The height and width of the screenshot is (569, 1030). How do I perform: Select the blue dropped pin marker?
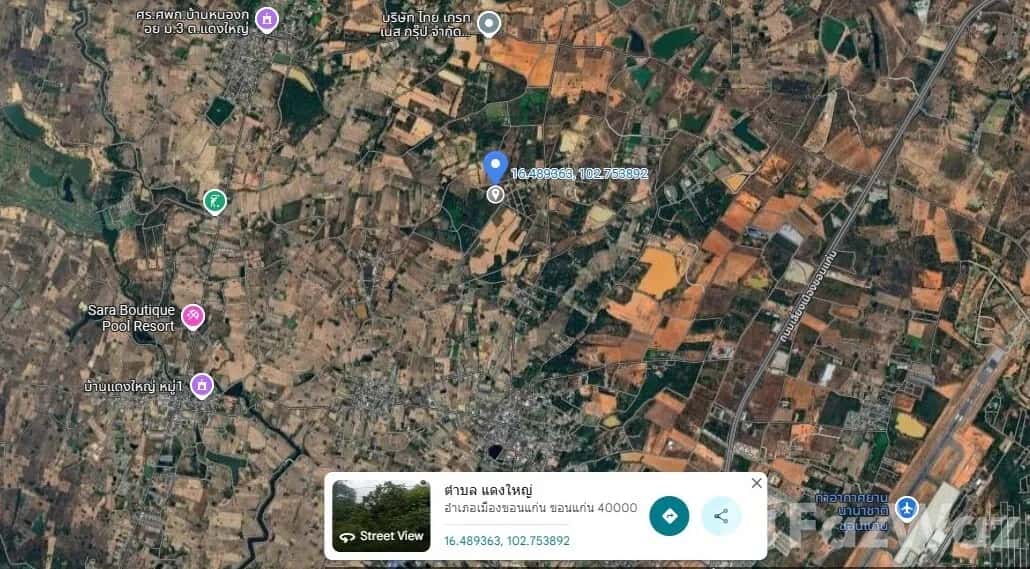click(x=495, y=167)
